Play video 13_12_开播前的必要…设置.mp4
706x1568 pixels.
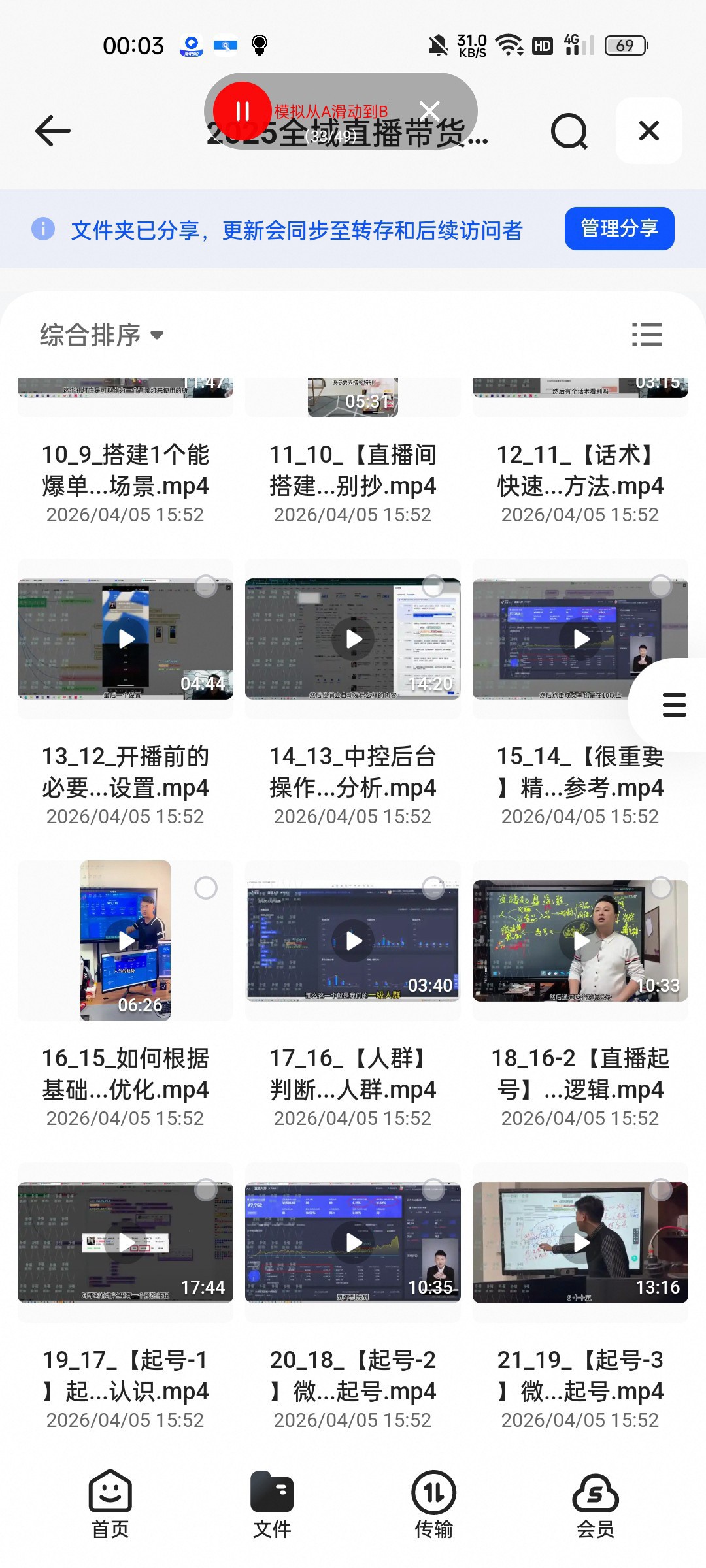[126, 639]
